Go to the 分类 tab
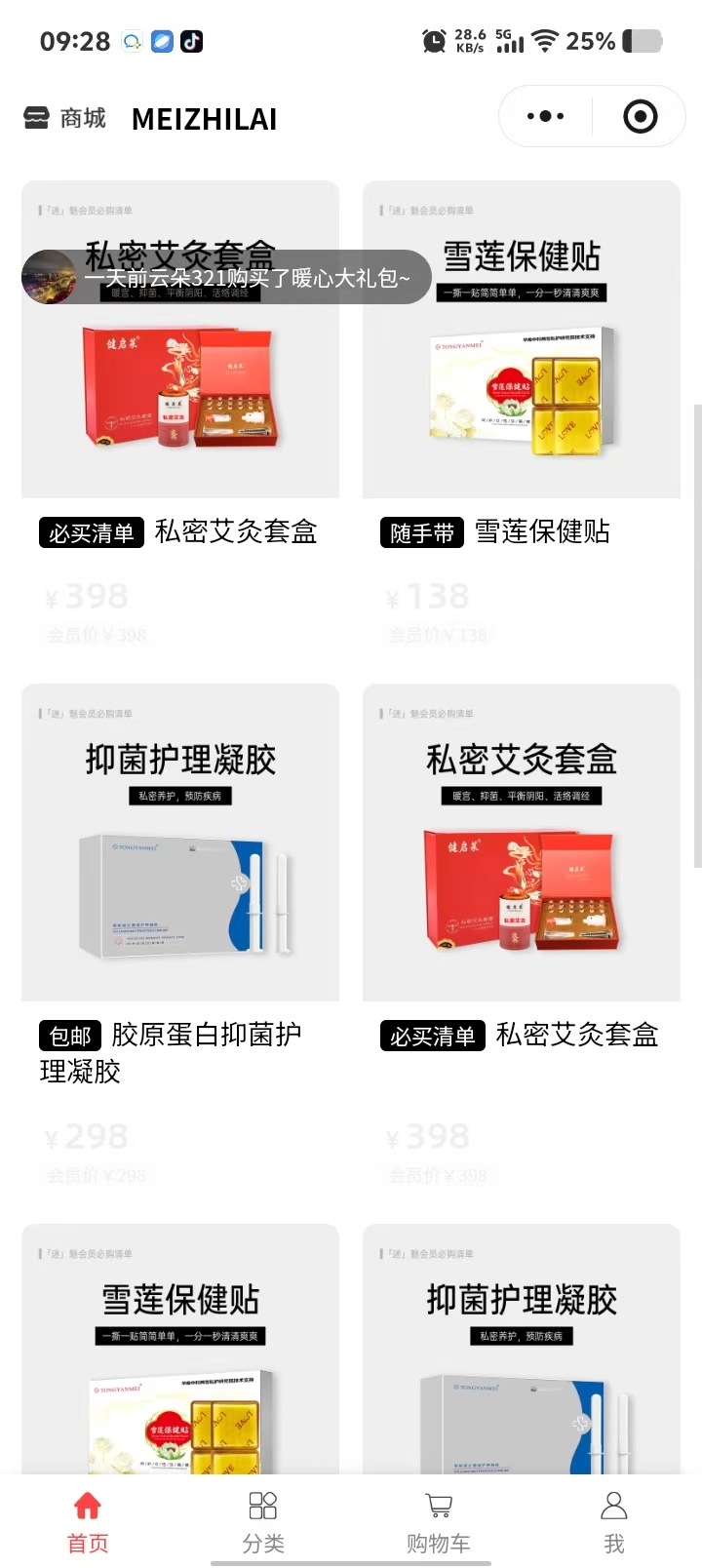Screen dimensions: 702x1568 click(263, 1521)
